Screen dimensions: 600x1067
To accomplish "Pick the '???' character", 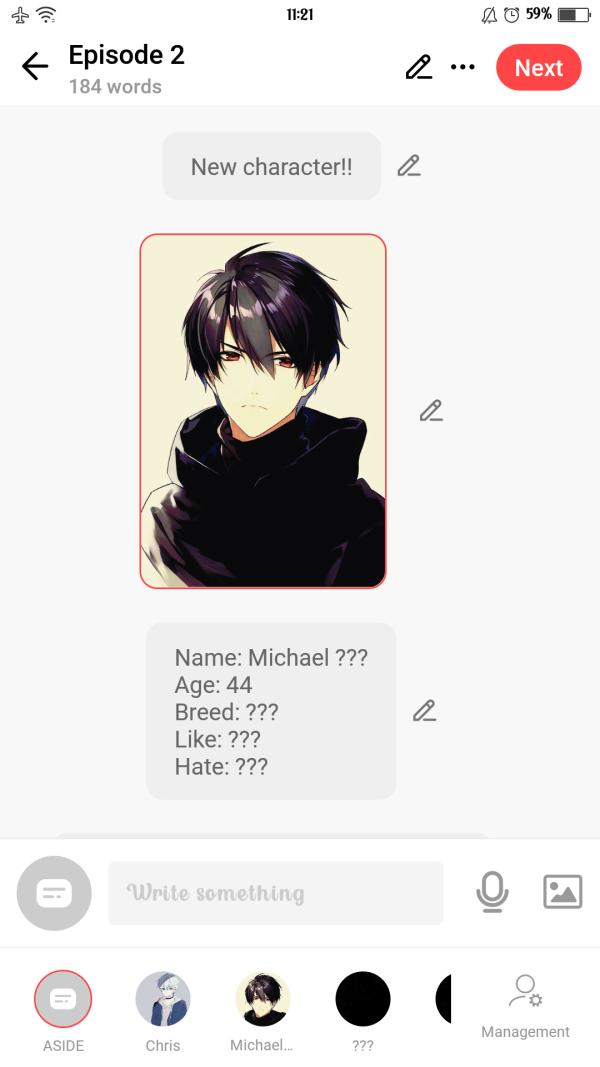I will tap(362, 999).
